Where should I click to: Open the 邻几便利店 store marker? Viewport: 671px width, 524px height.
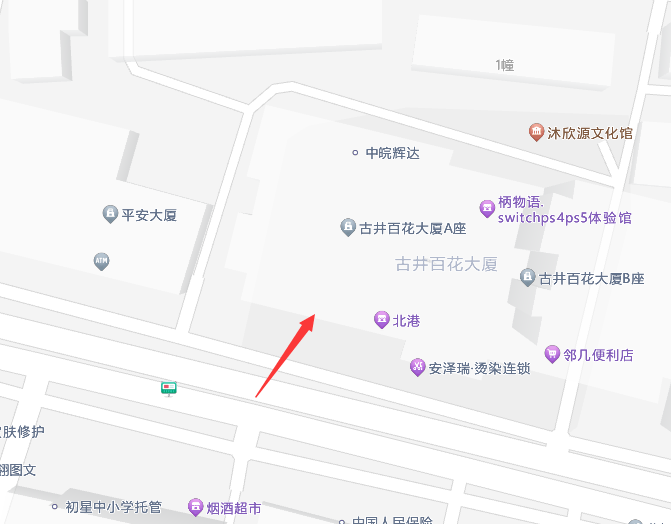point(552,354)
